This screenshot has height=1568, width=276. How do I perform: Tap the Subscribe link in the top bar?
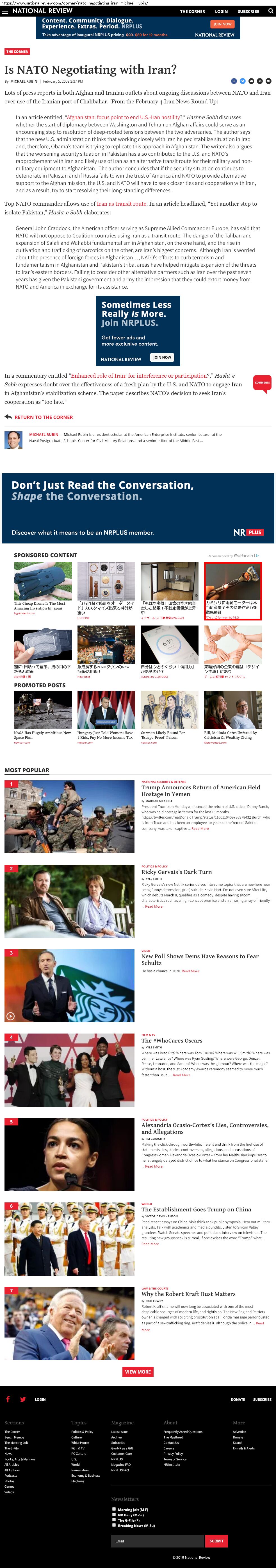click(248, 12)
